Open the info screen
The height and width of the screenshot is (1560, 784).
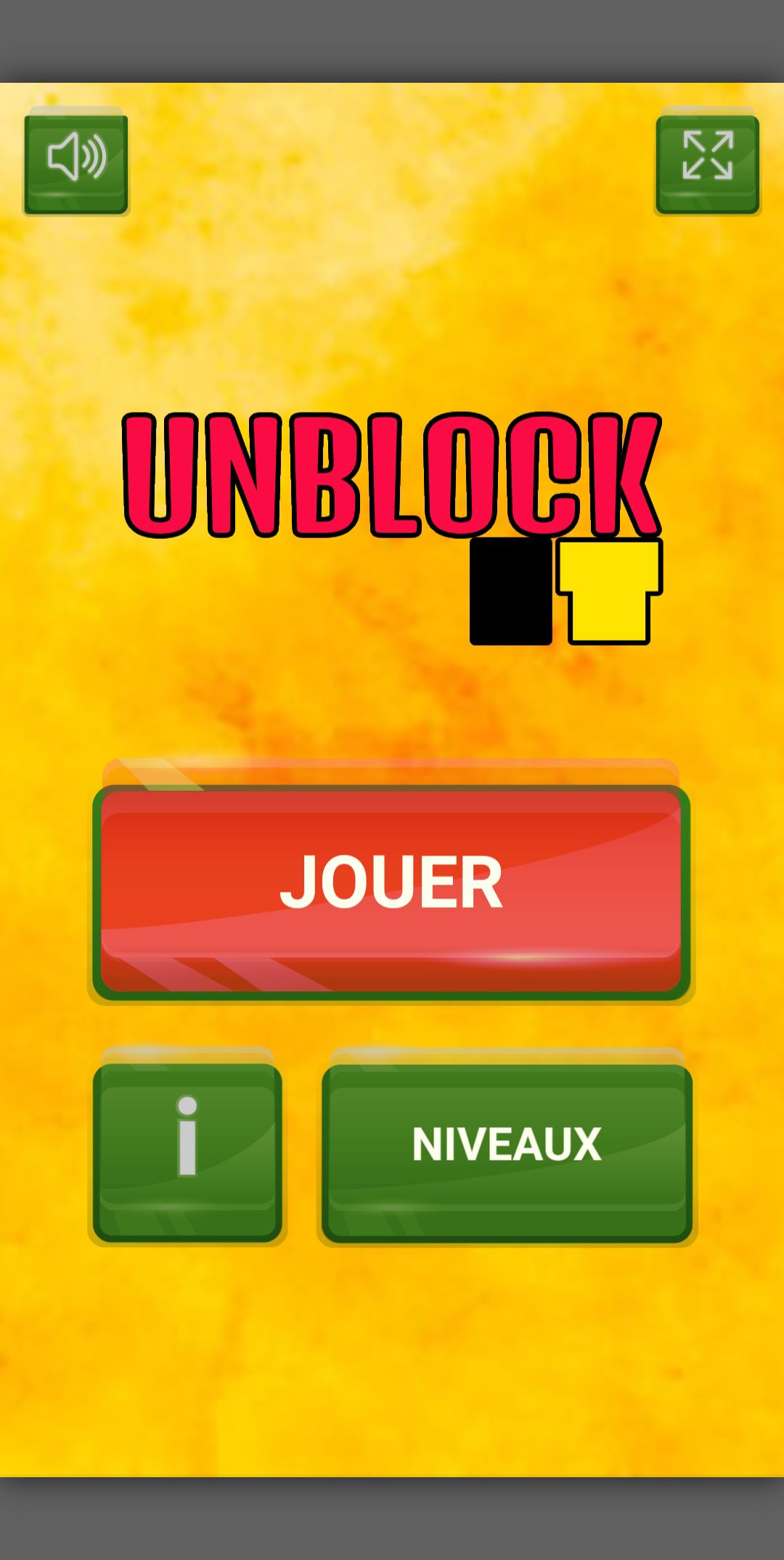(187, 1152)
